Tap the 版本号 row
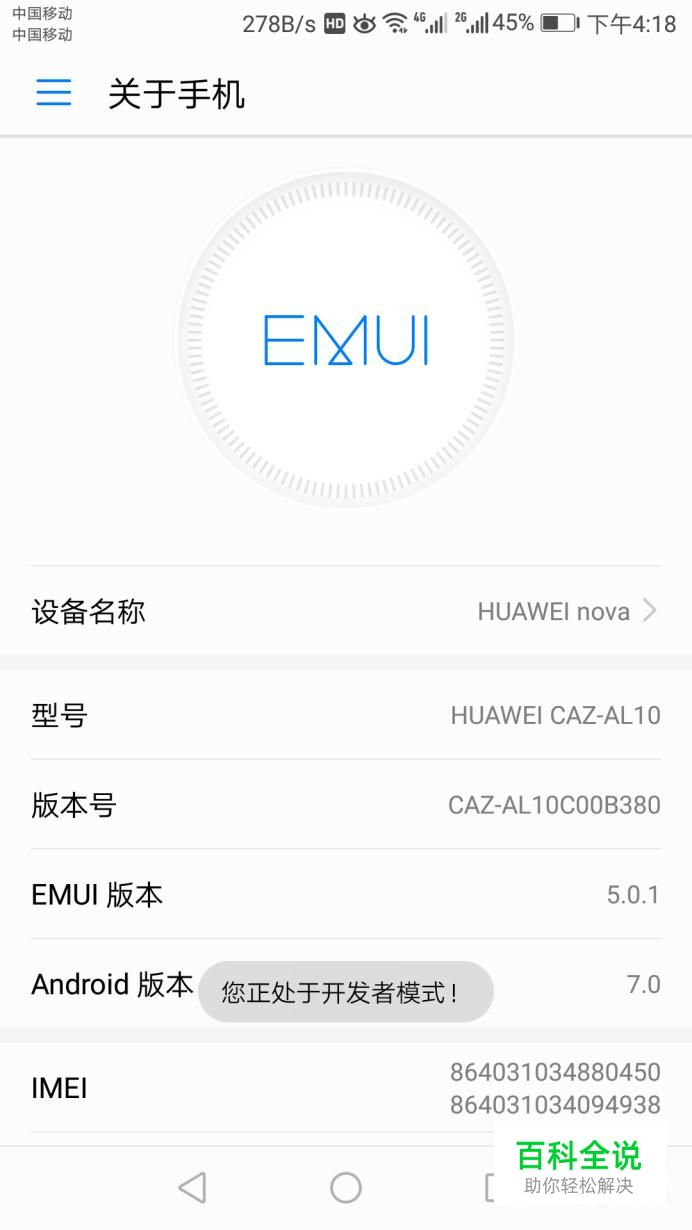 346,805
